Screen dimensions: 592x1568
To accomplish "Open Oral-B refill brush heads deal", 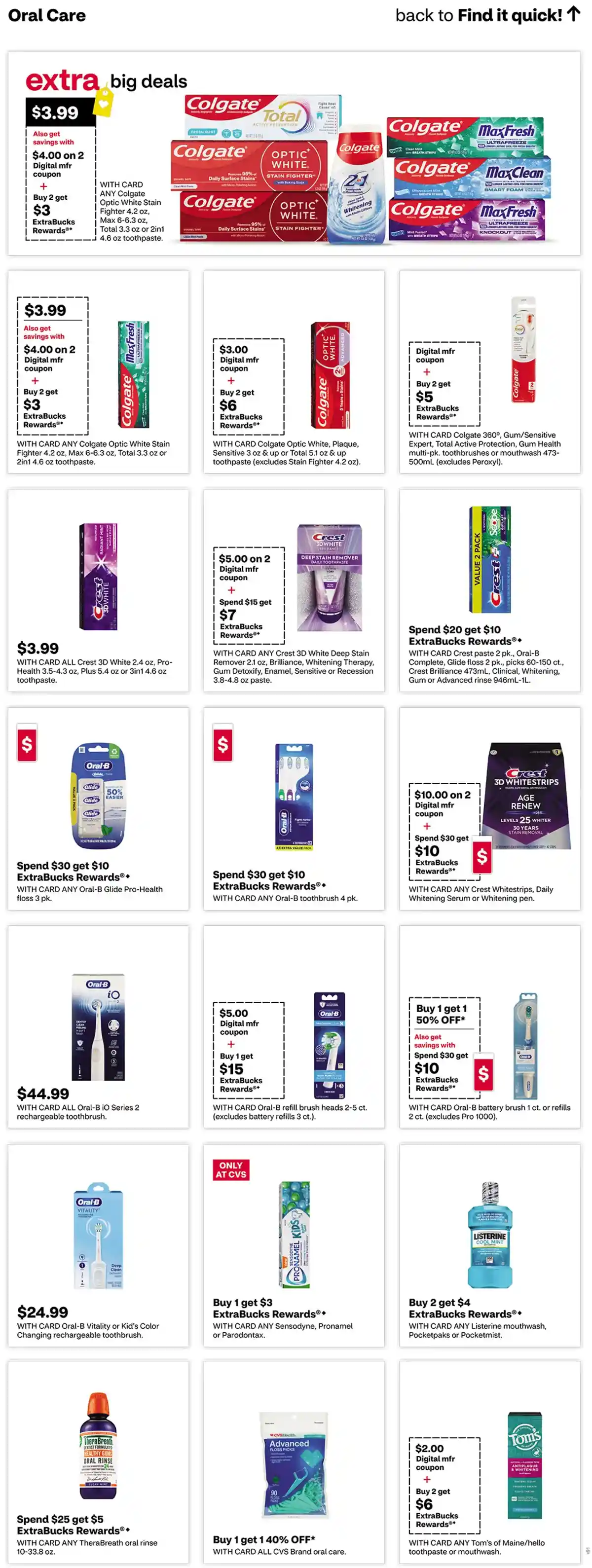I will pos(294,1027).
